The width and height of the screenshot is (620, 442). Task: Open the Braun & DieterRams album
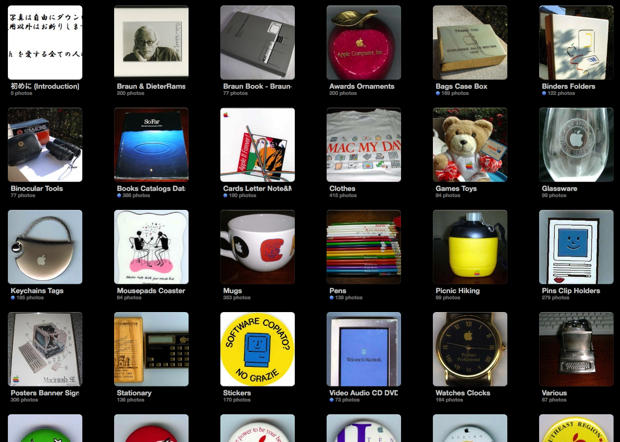point(151,42)
